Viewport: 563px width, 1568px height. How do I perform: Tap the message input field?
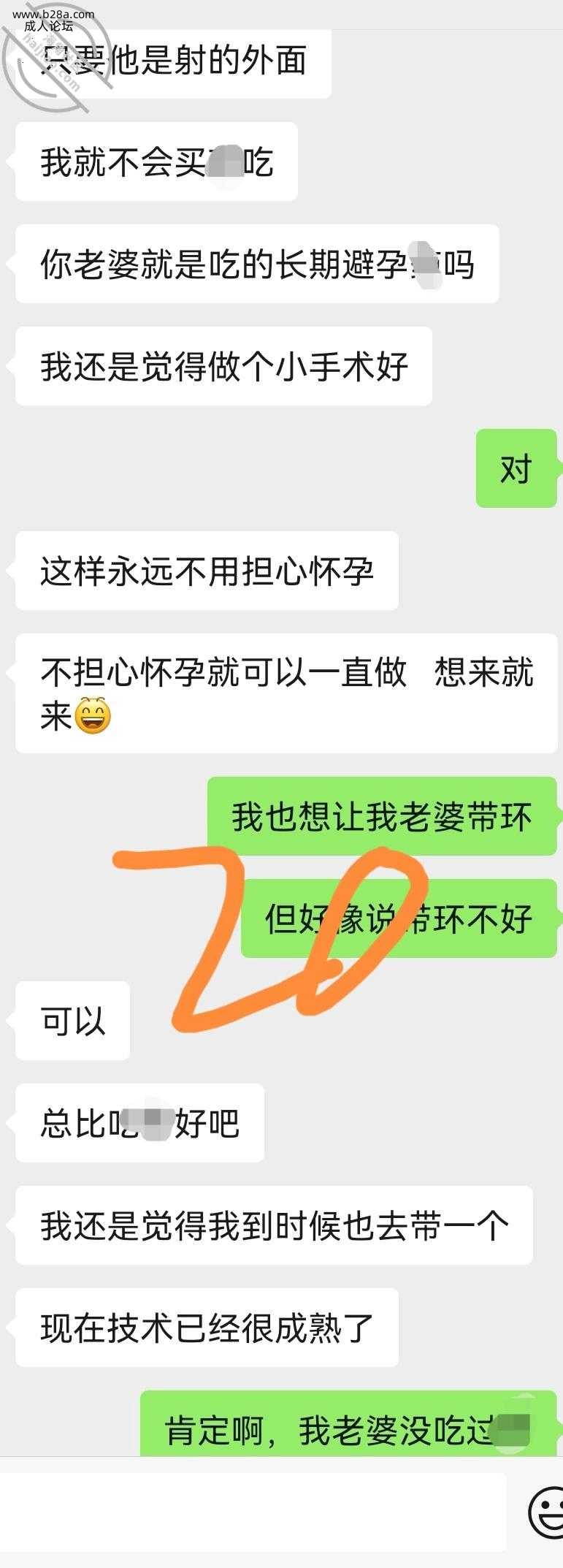252,1512
